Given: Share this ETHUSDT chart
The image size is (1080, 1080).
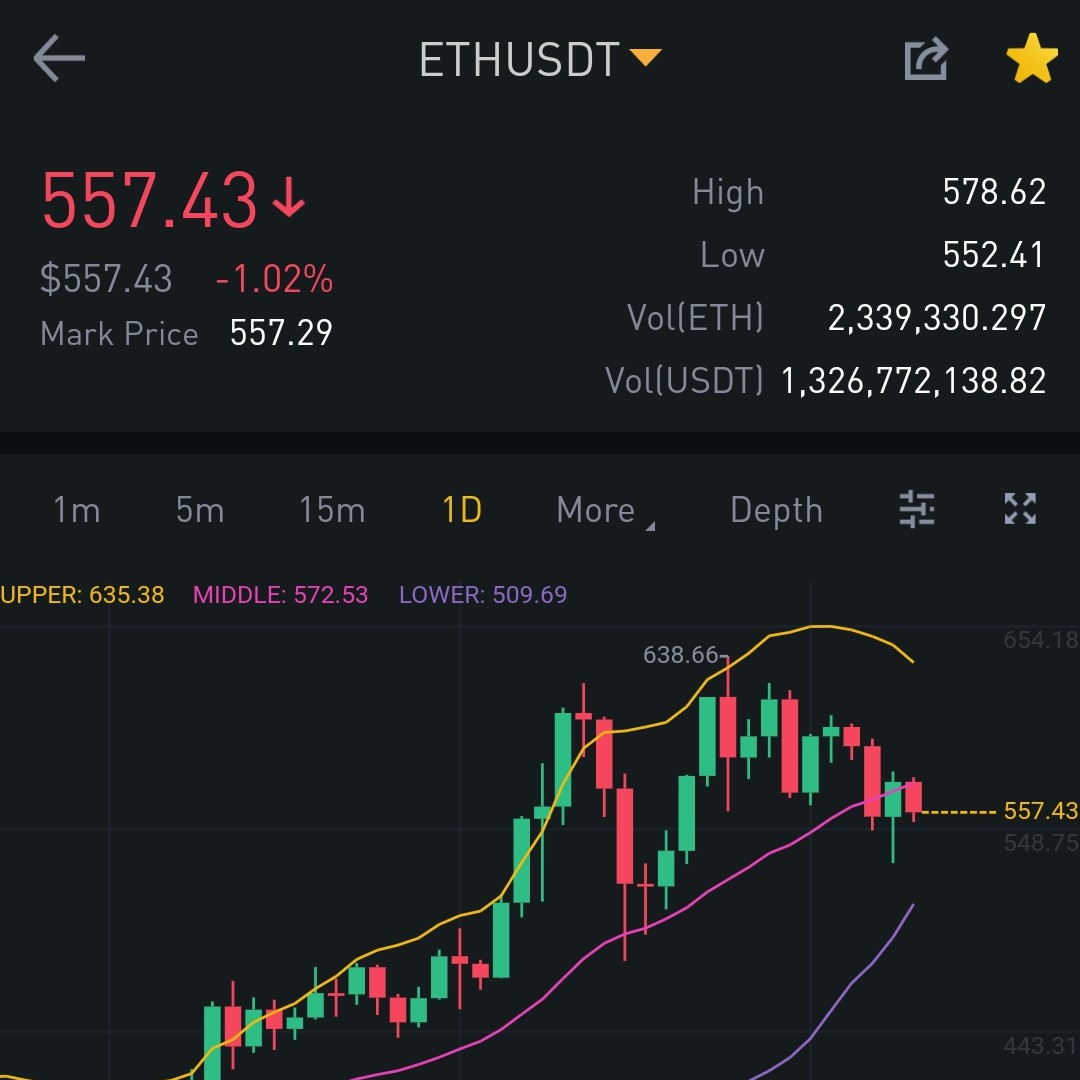Looking at the screenshot, I should (926, 60).
